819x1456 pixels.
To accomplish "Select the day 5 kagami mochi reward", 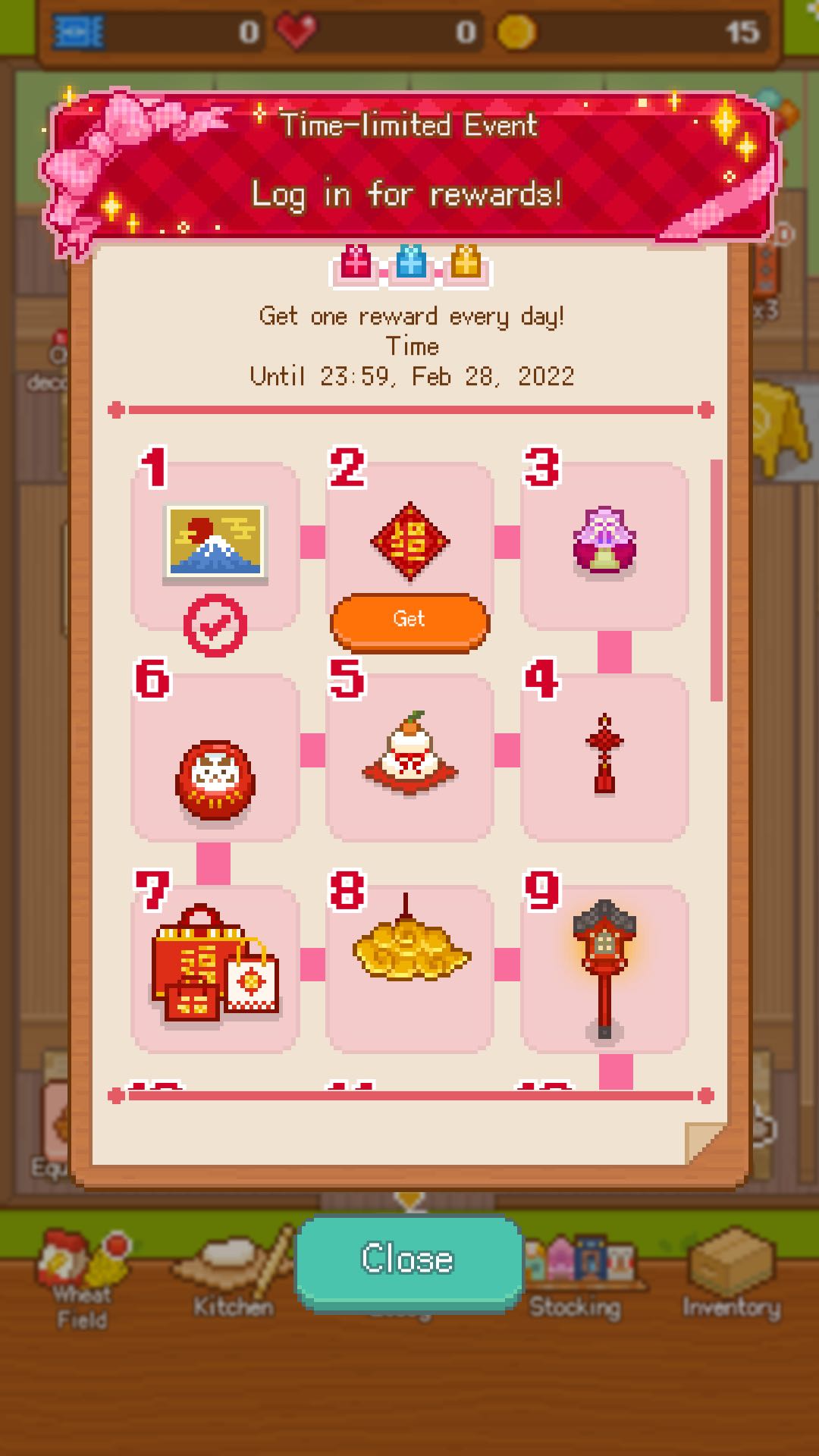I will pyautogui.click(x=409, y=757).
